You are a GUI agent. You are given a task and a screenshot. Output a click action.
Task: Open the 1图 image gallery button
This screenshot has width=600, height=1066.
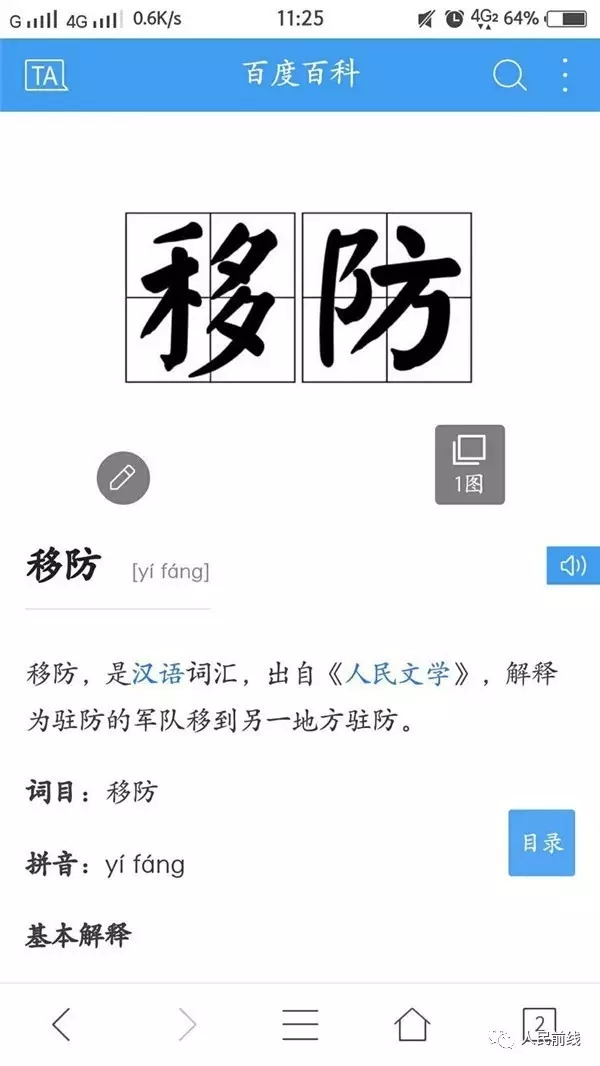(x=469, y=464)
